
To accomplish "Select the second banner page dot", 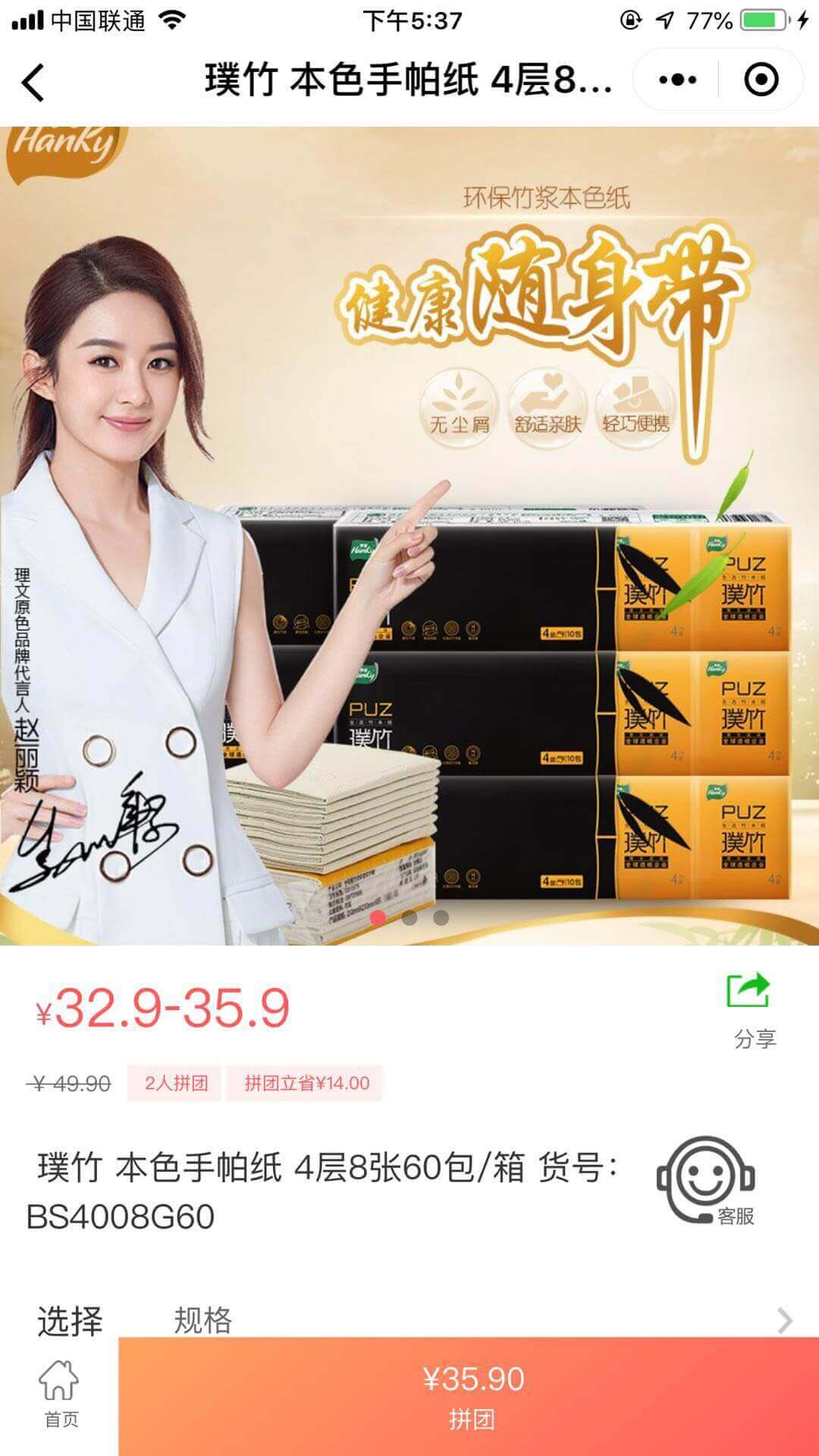I will [409, 918].
